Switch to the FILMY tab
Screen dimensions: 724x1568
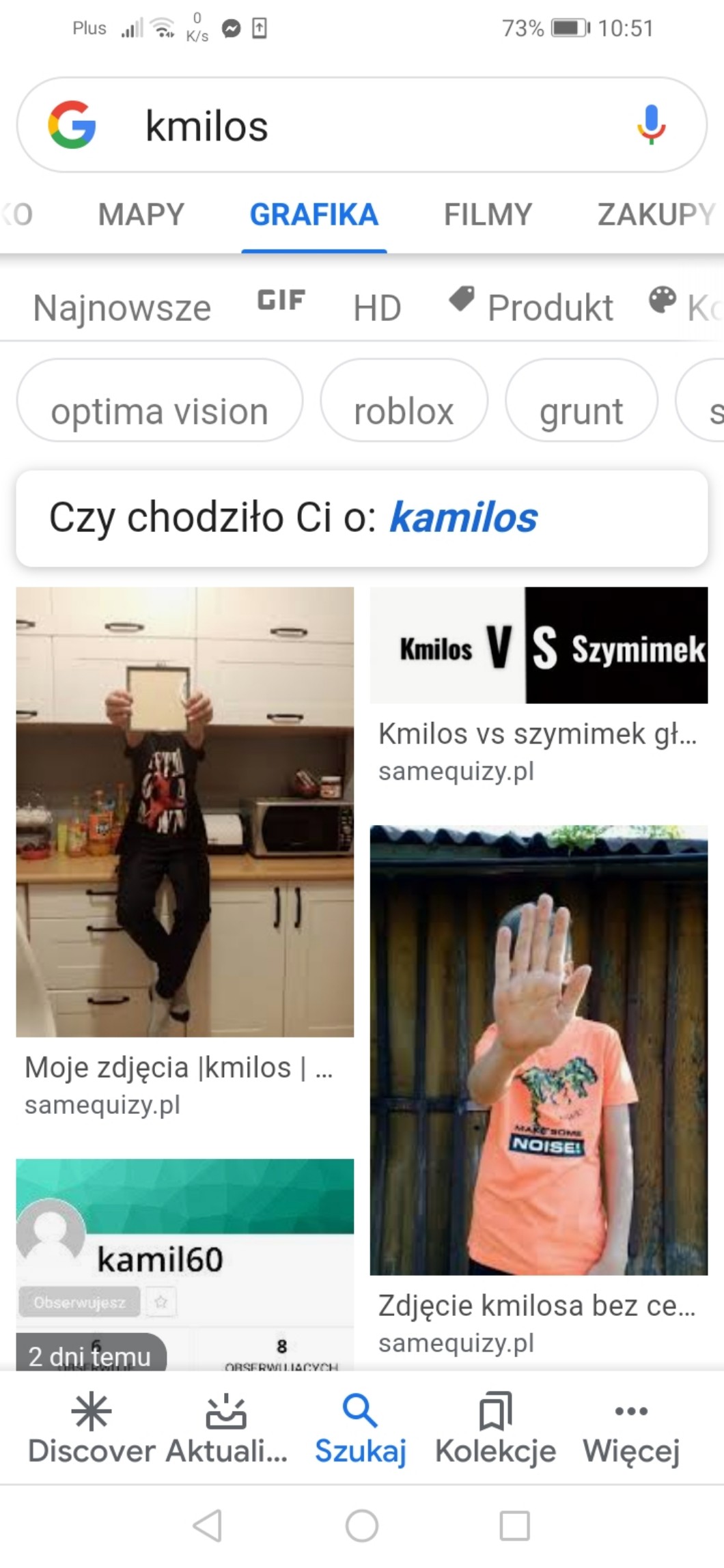488,214
